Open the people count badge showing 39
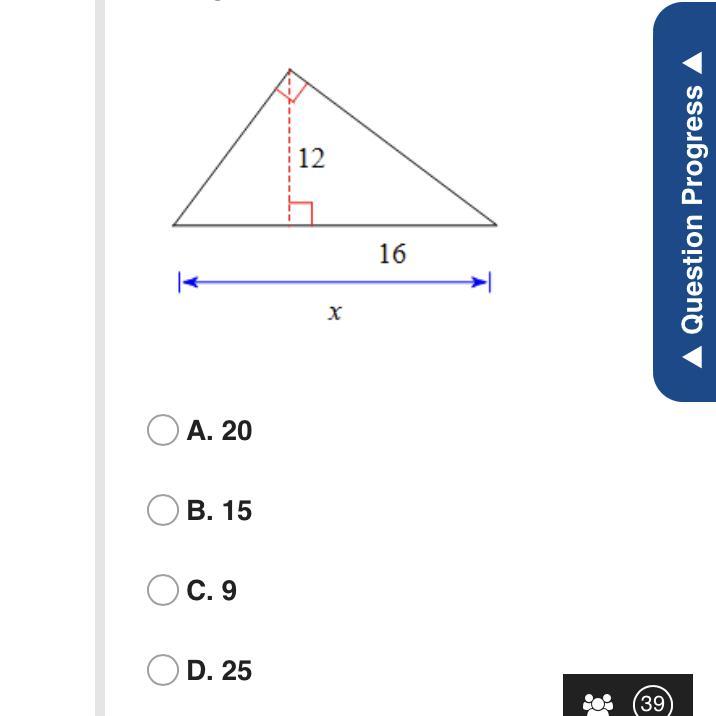The width and height of the screenshot is (716, 716). pyautogui.click(x=628, y=702)
